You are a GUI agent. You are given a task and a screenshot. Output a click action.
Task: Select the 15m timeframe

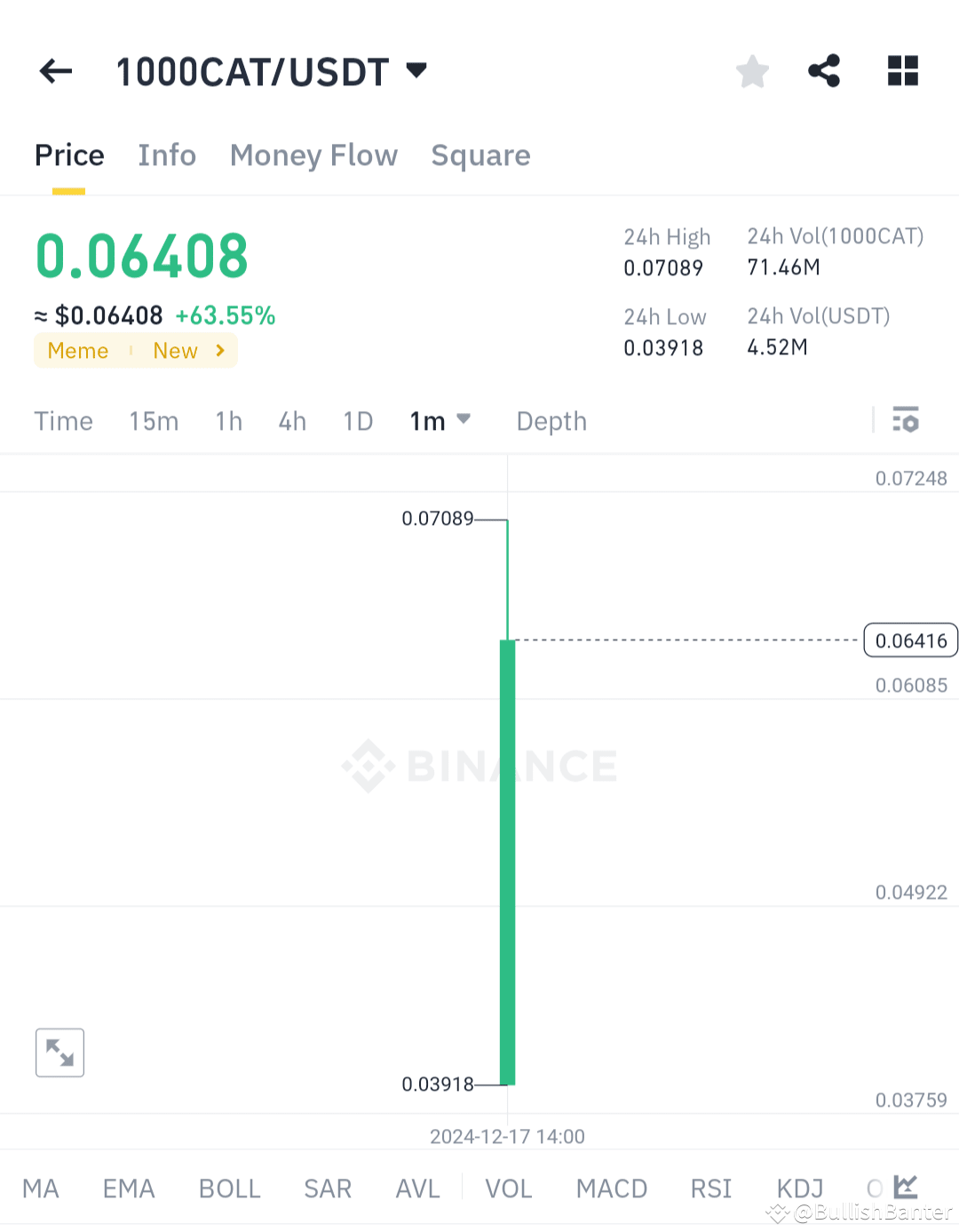pyautogui.click(x=154, y=421)
